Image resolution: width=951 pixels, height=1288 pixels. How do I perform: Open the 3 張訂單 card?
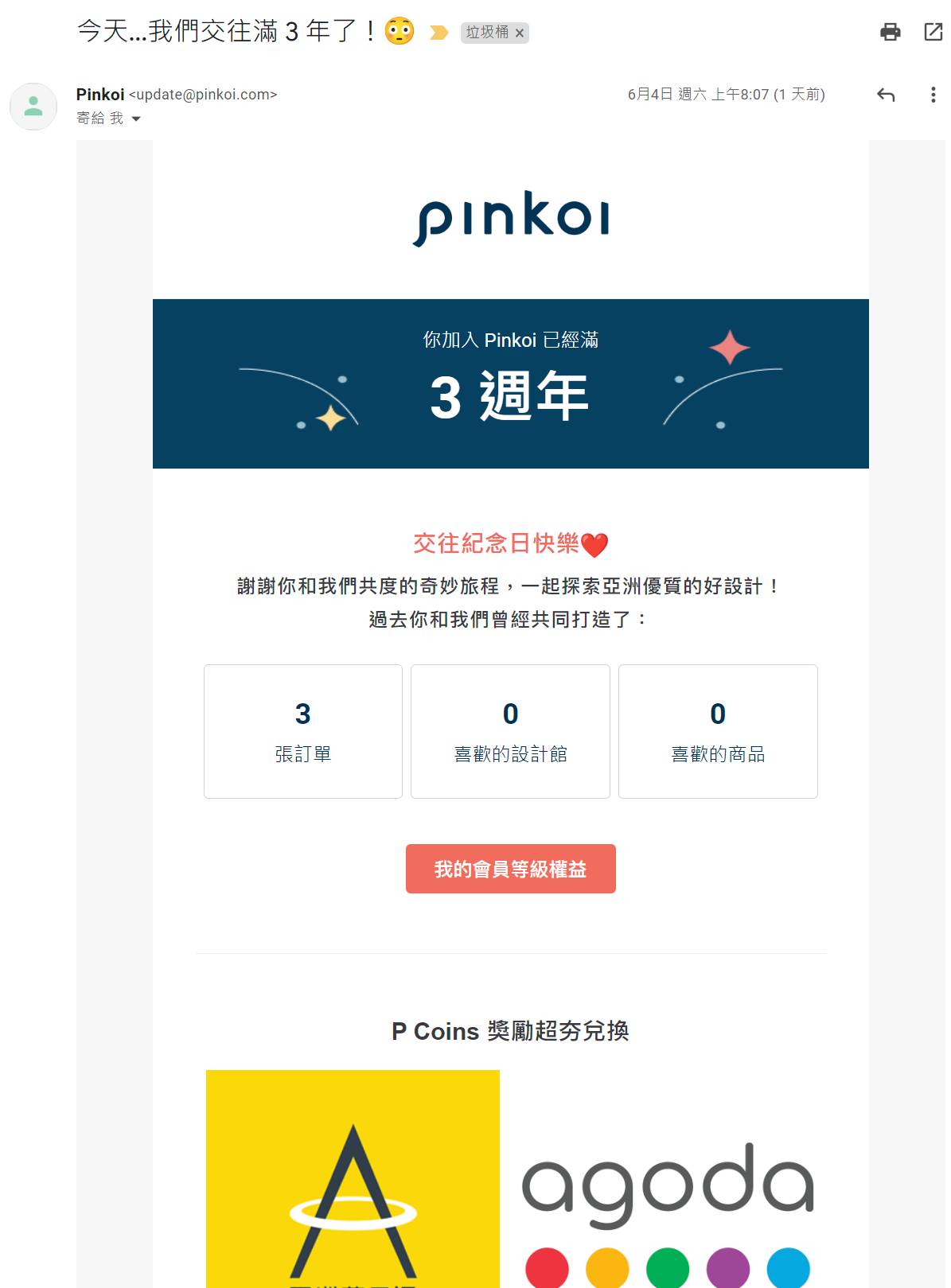(x=303, y=731)
